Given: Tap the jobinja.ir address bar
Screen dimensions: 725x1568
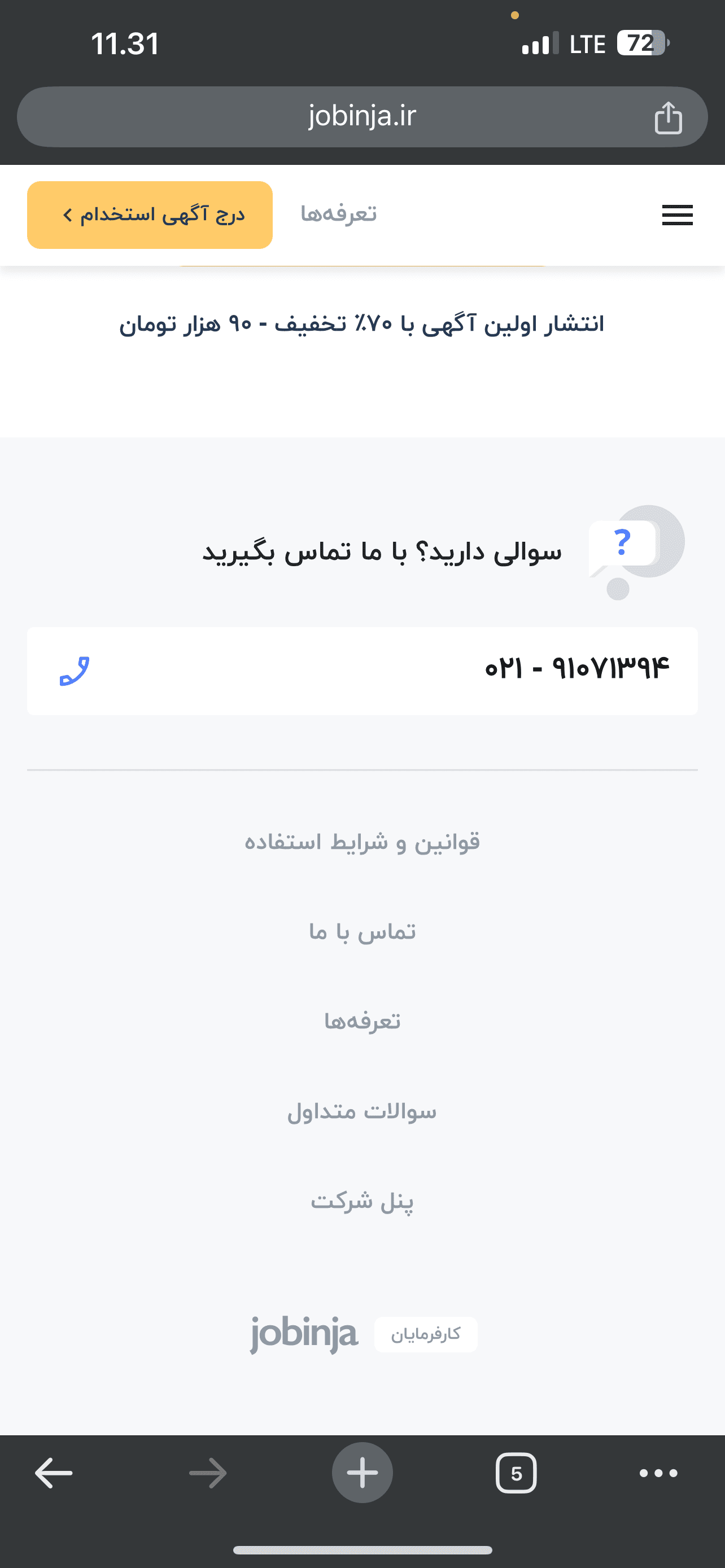Looking at the screenshot, I should (x=361, y=116).
